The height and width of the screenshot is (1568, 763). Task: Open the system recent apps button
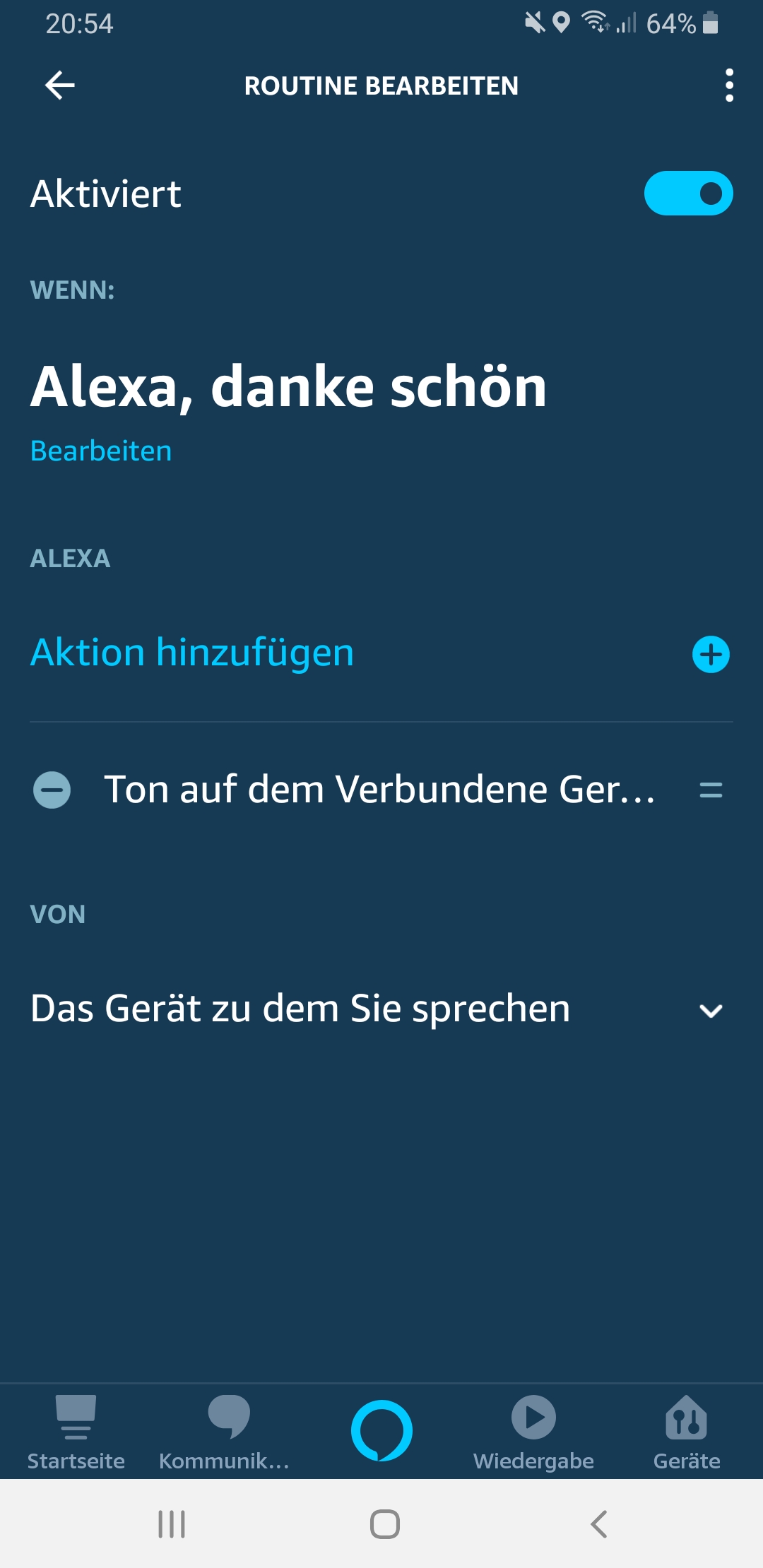pyautogui.click(x=172, y=1524)
